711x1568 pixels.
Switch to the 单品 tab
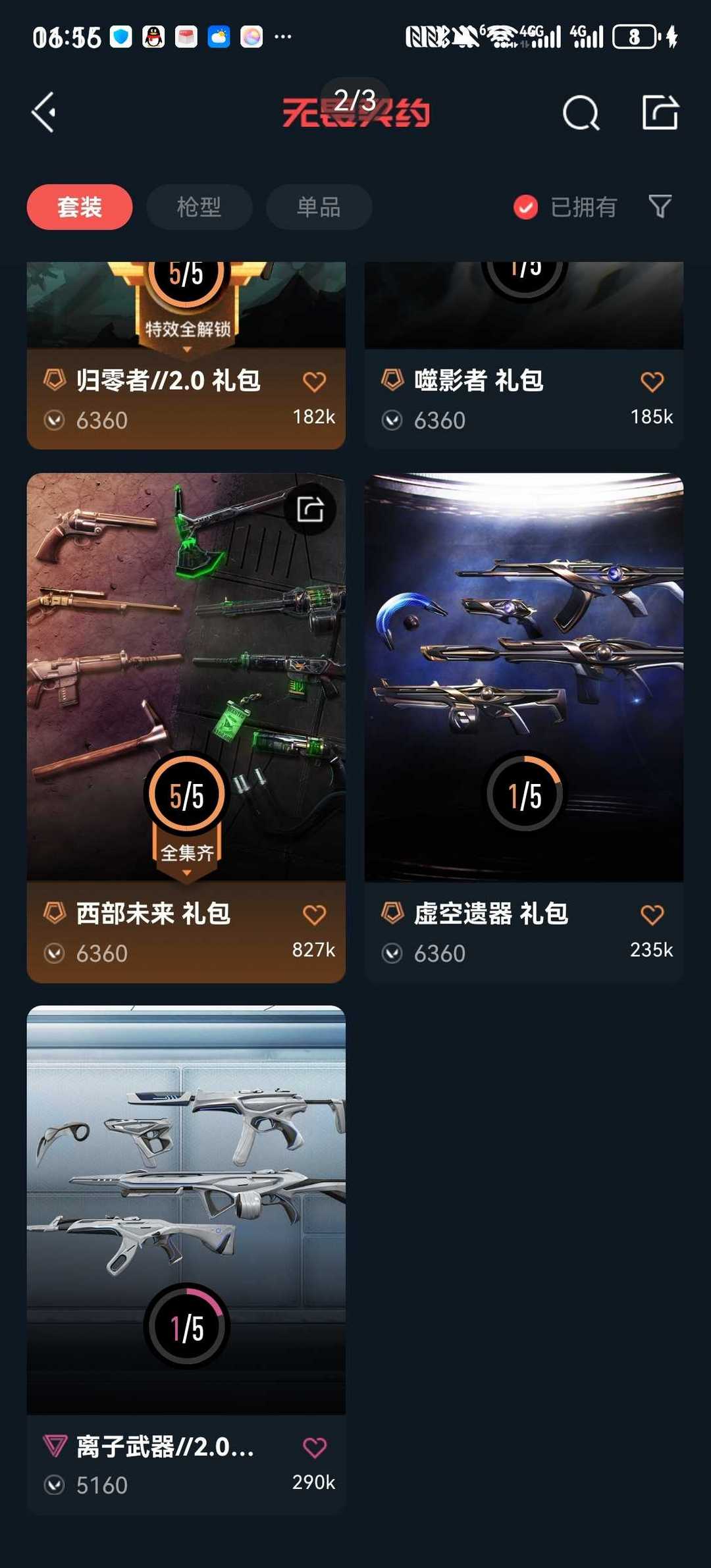coord(319,207)
